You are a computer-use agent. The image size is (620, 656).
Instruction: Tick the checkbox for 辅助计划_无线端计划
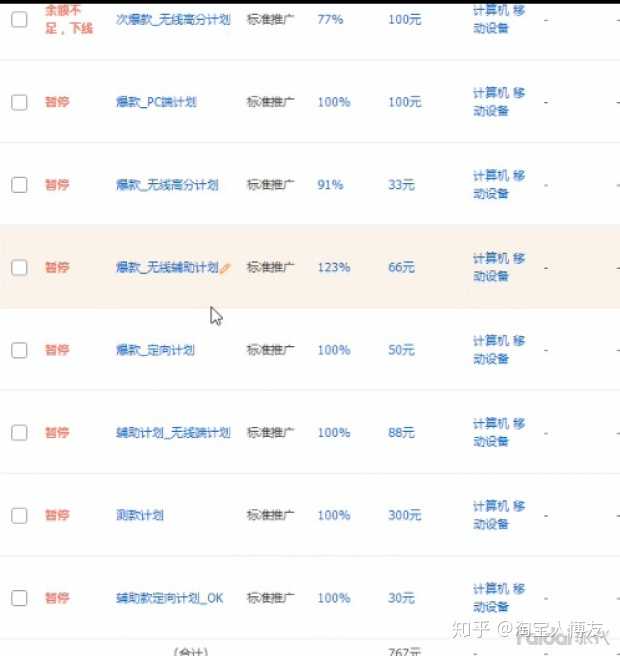19,433
